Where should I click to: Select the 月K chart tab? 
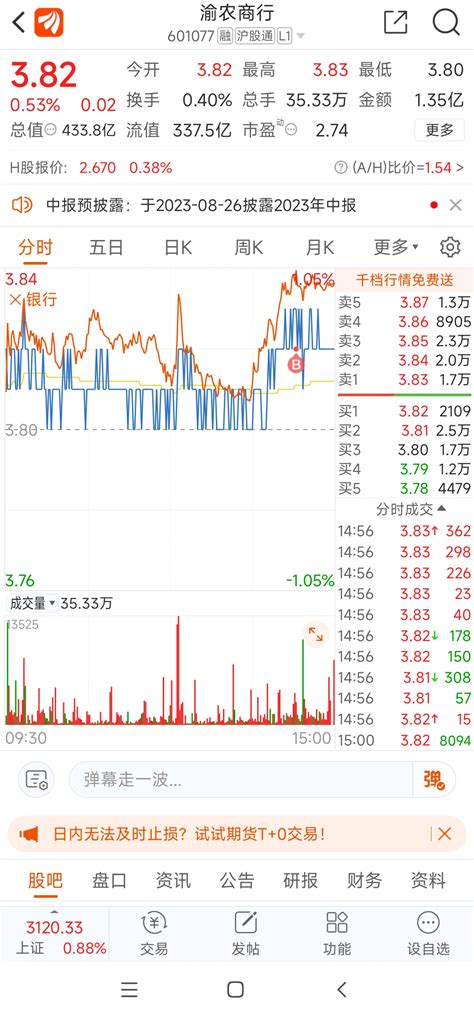click(319, 247)
